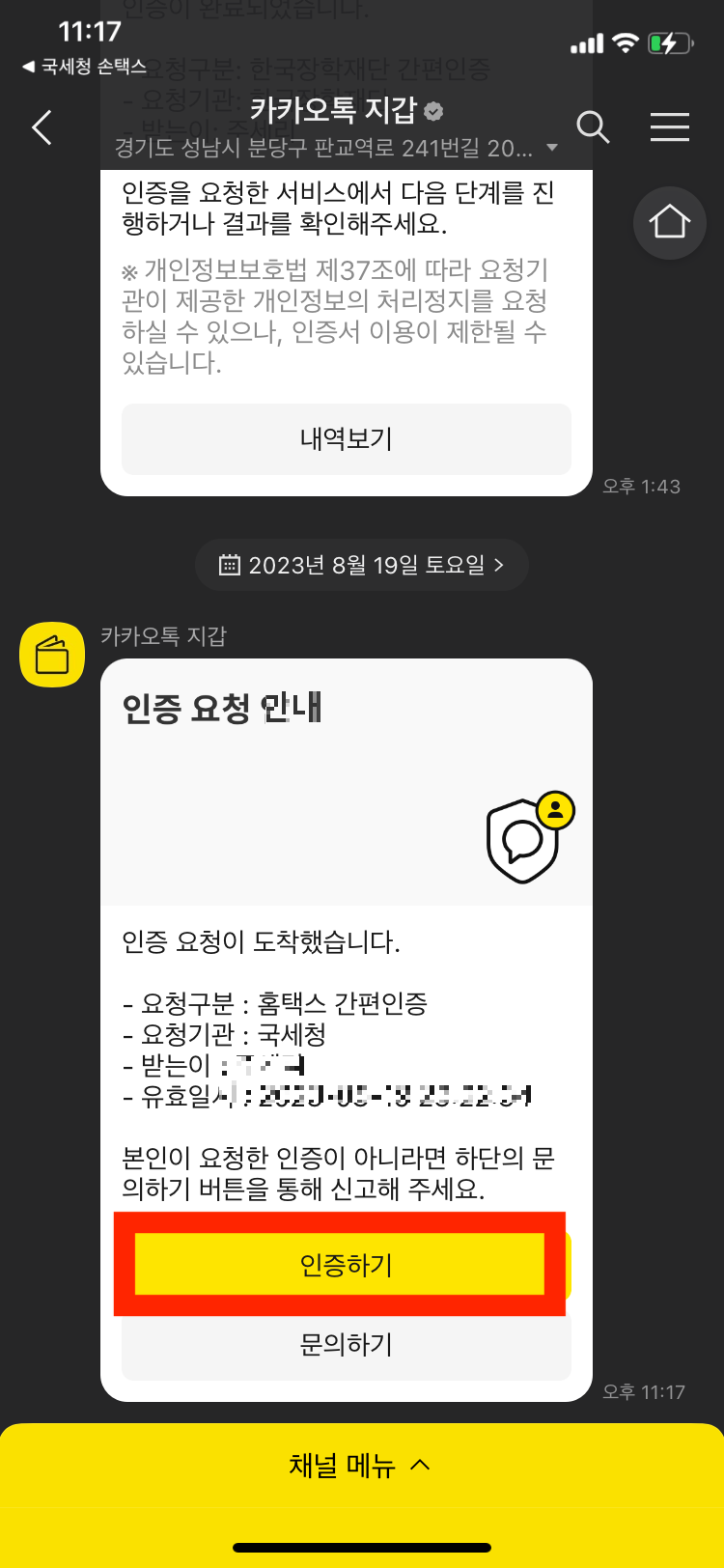Screen dimensions: 724x1568
Task: Tap the home indicator bar at bottom
Action: tap(361, 1545)
